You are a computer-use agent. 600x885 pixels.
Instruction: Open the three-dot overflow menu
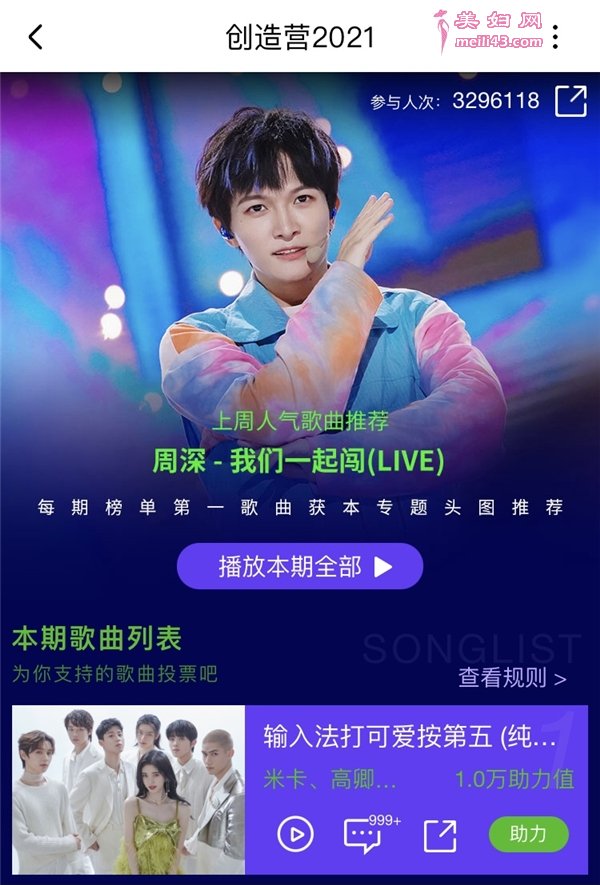point(556,38)
